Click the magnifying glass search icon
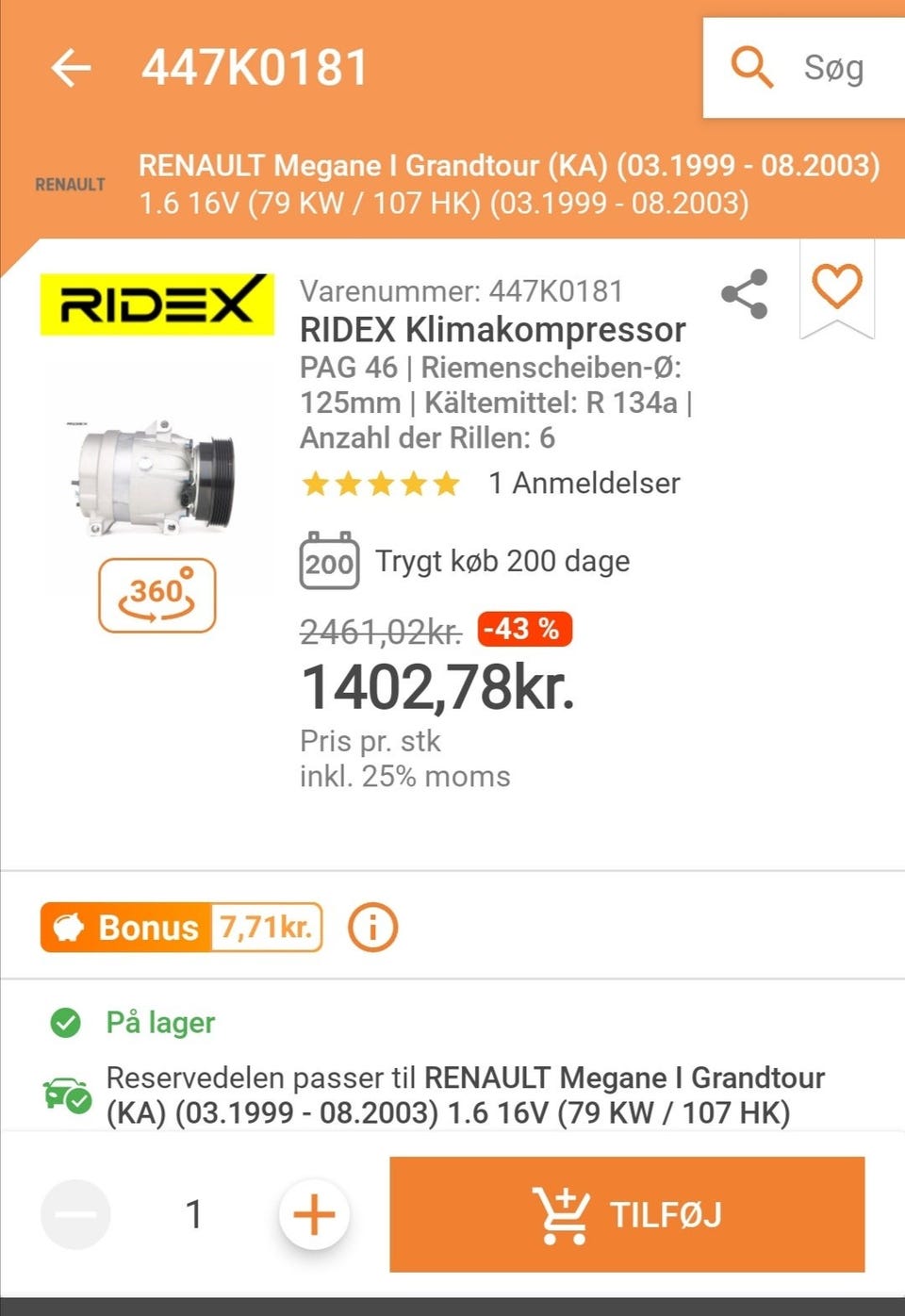The height and width of the screenshot is (1316, 905). pos(751,67)
